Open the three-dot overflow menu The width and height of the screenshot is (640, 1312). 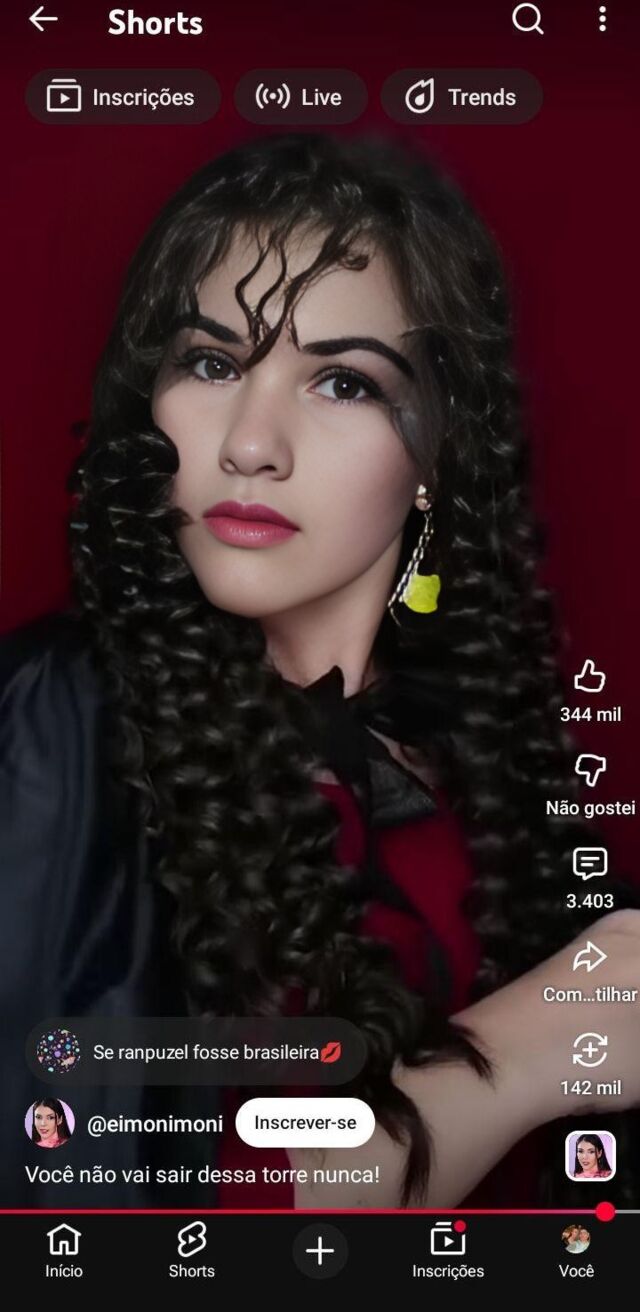pyautogui.click(x=602, y=19)
